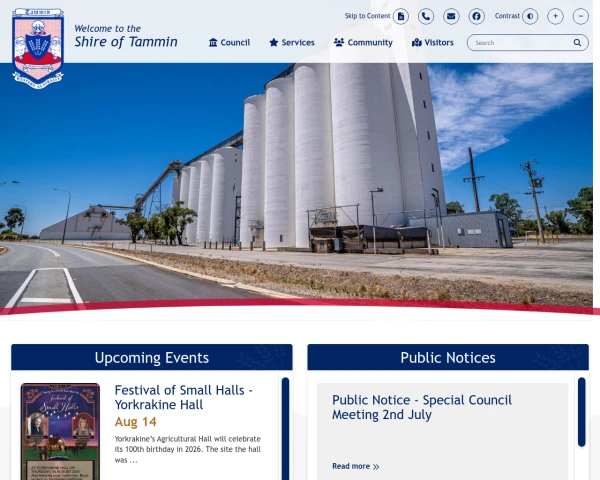Open the Council menu
This screenshot has height=480, width=600.
pos(229,43)
